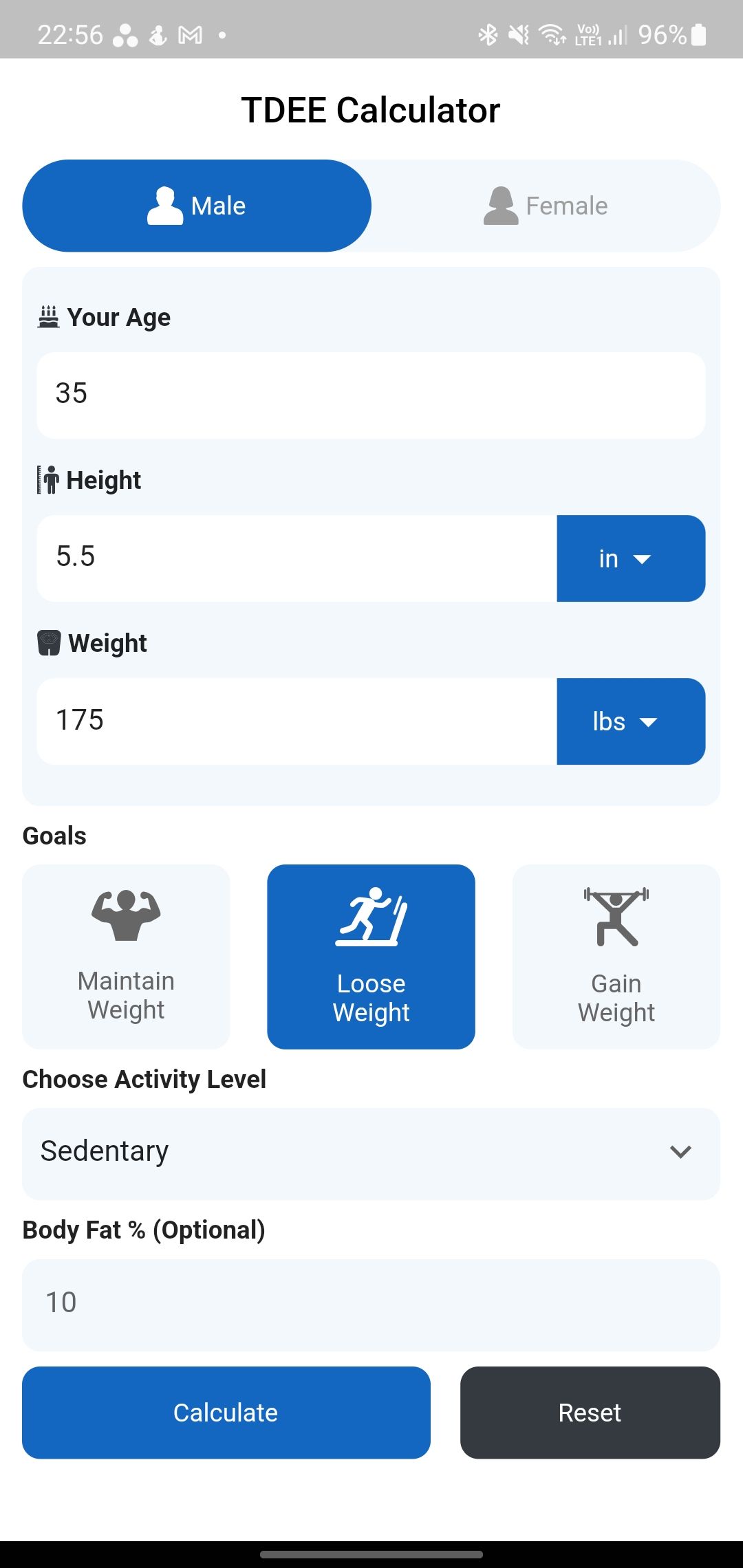Viewport: 743px width, 1568px height.
Task: Choose the Loose Weight goal
Action: (371, 957)
